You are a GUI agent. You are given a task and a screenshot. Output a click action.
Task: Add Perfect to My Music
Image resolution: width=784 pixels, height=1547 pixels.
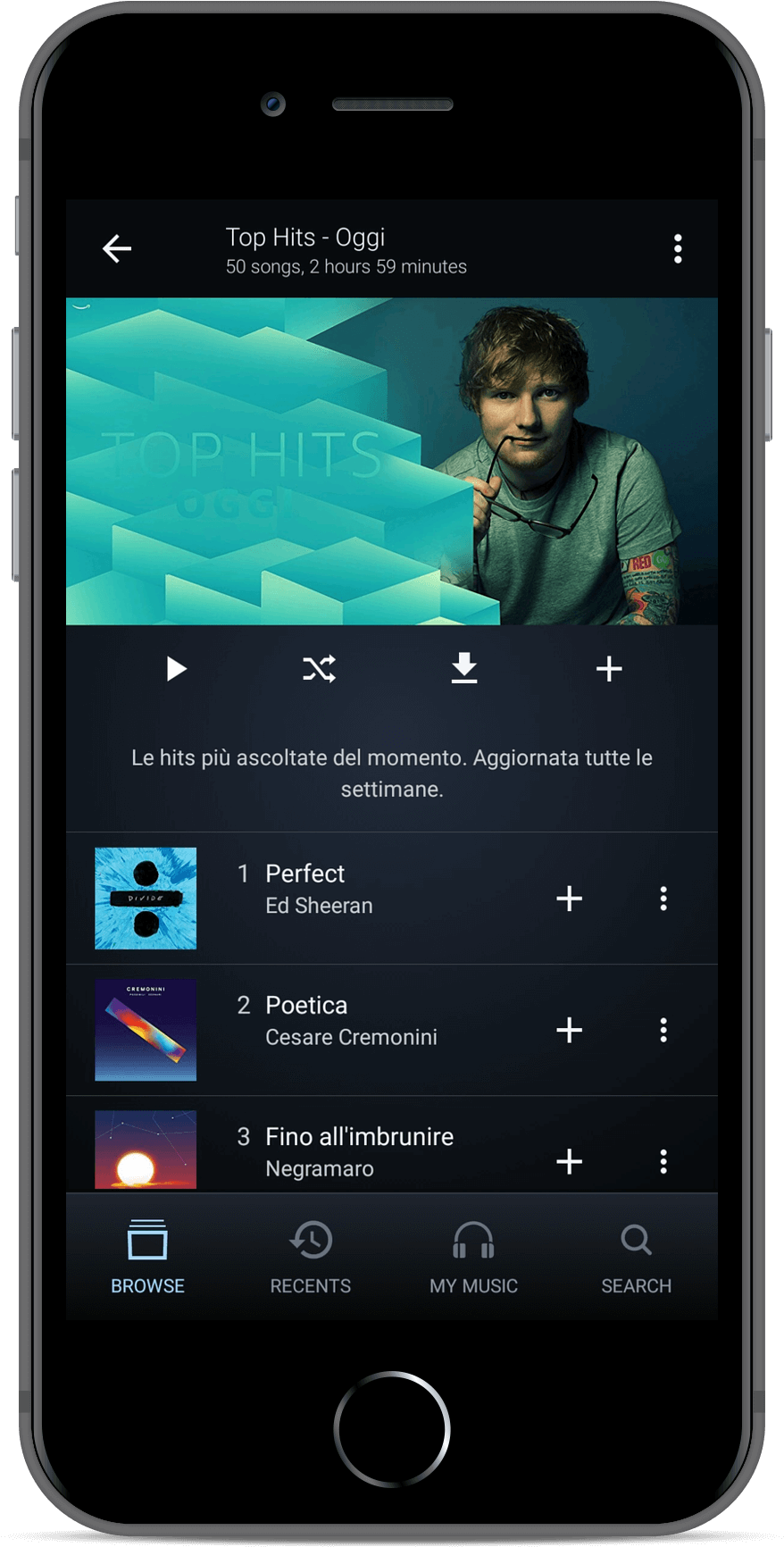pos(569,899)
